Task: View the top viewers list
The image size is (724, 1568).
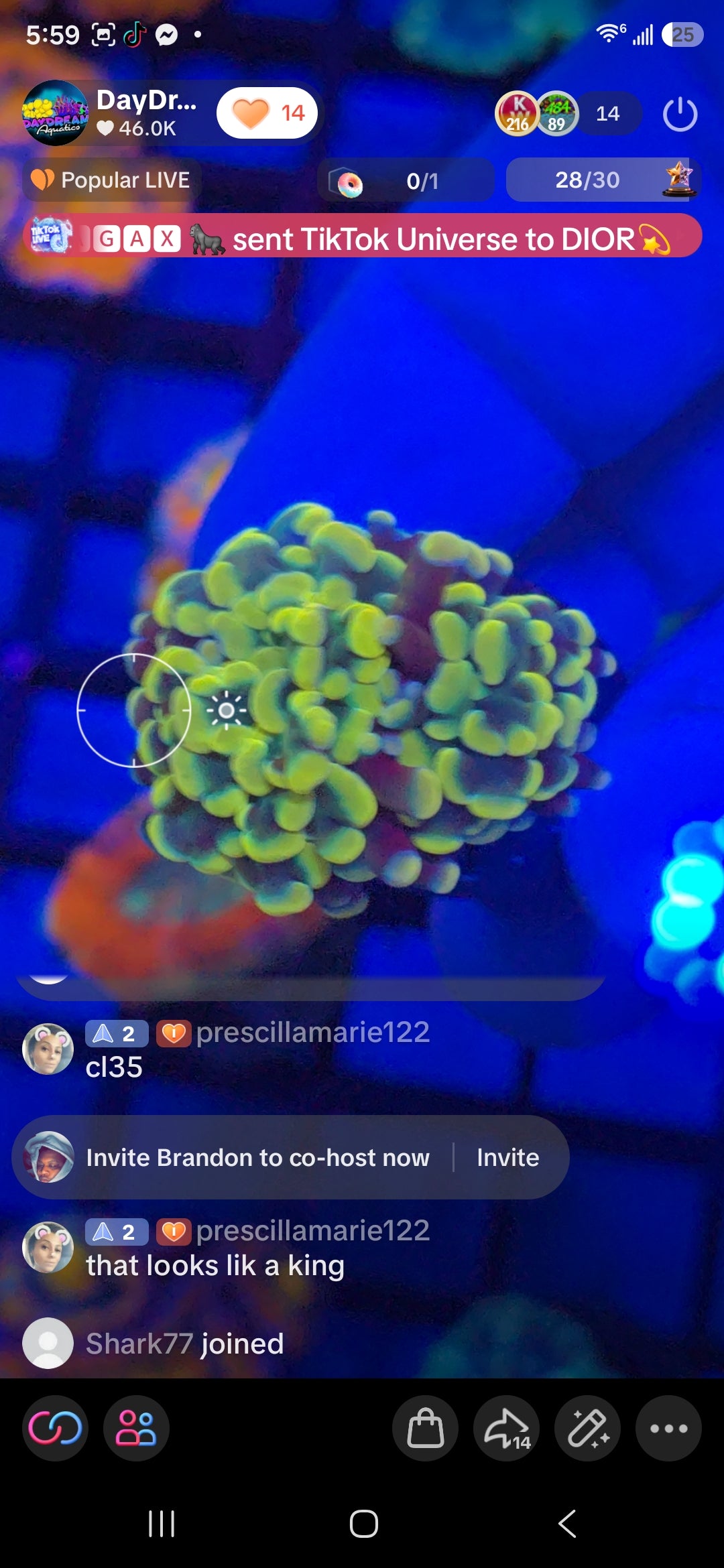Action: tap(568, 113)
